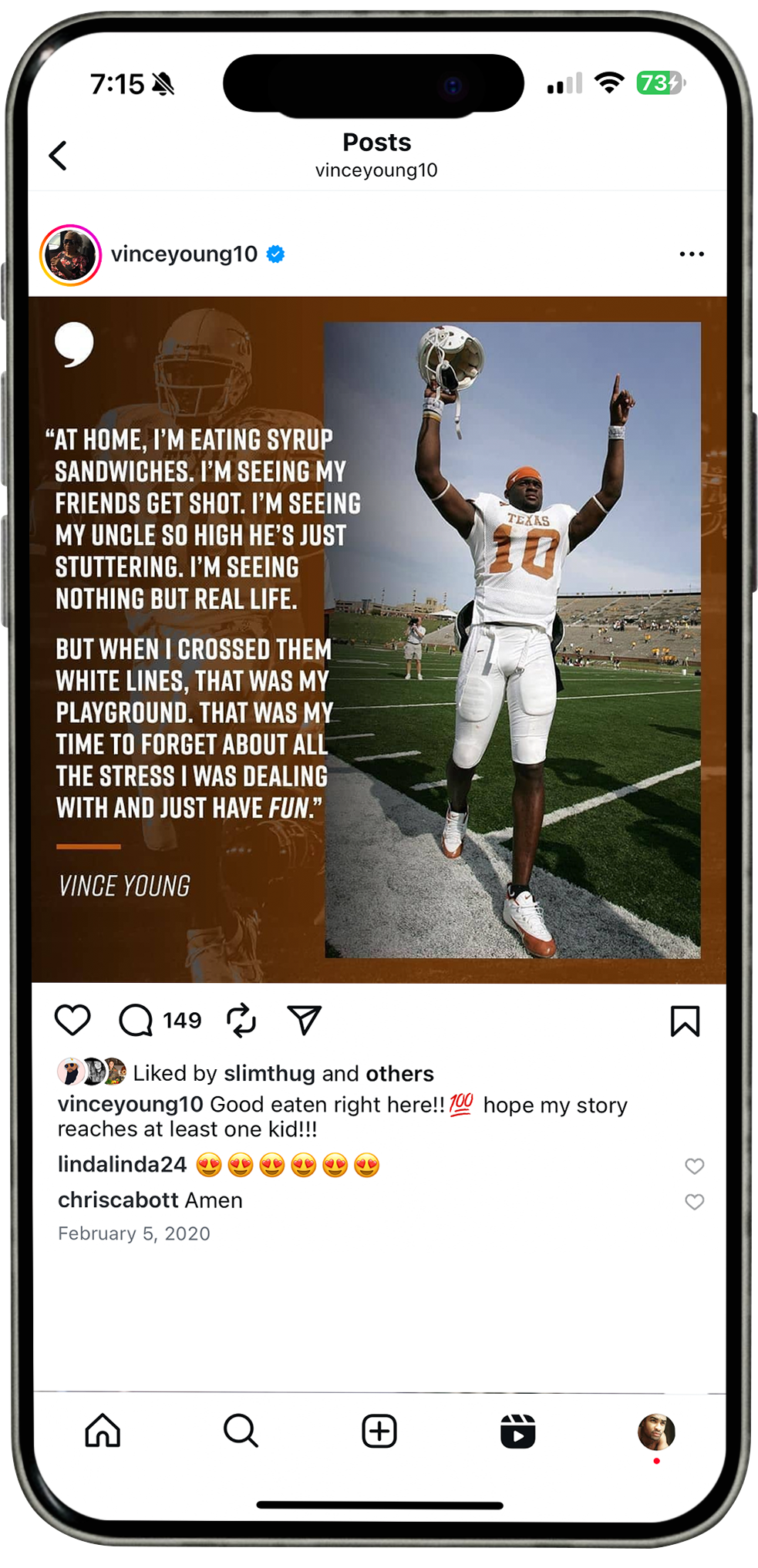Screen dimensions: 758x1568
Task: Open the post's three-dot options menu
Action: pyautogui.click(x=691, y=254)
